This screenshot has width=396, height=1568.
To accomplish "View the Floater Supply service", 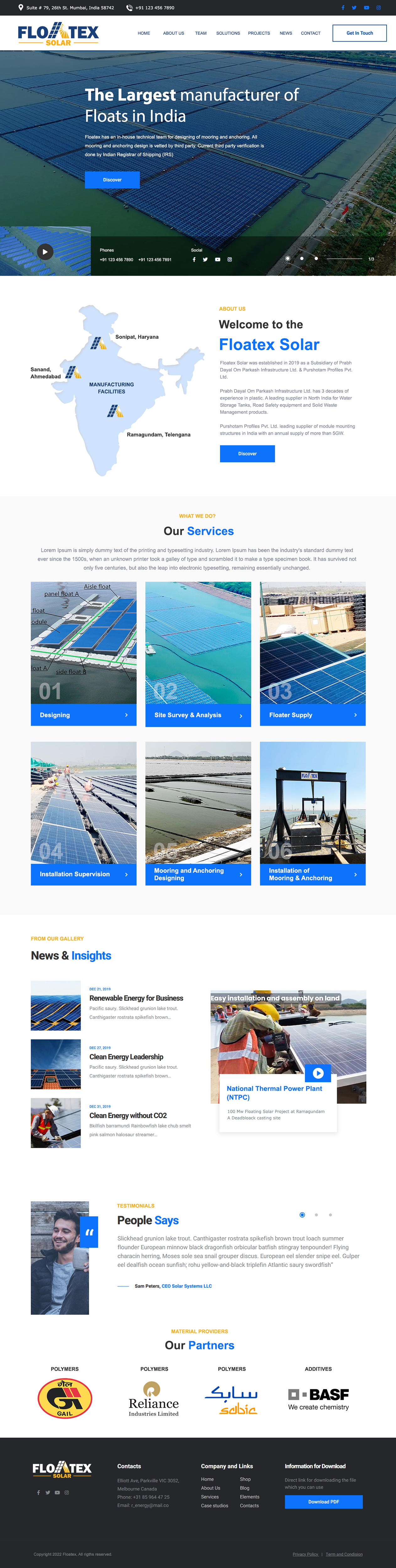I will tap(313, 715).
